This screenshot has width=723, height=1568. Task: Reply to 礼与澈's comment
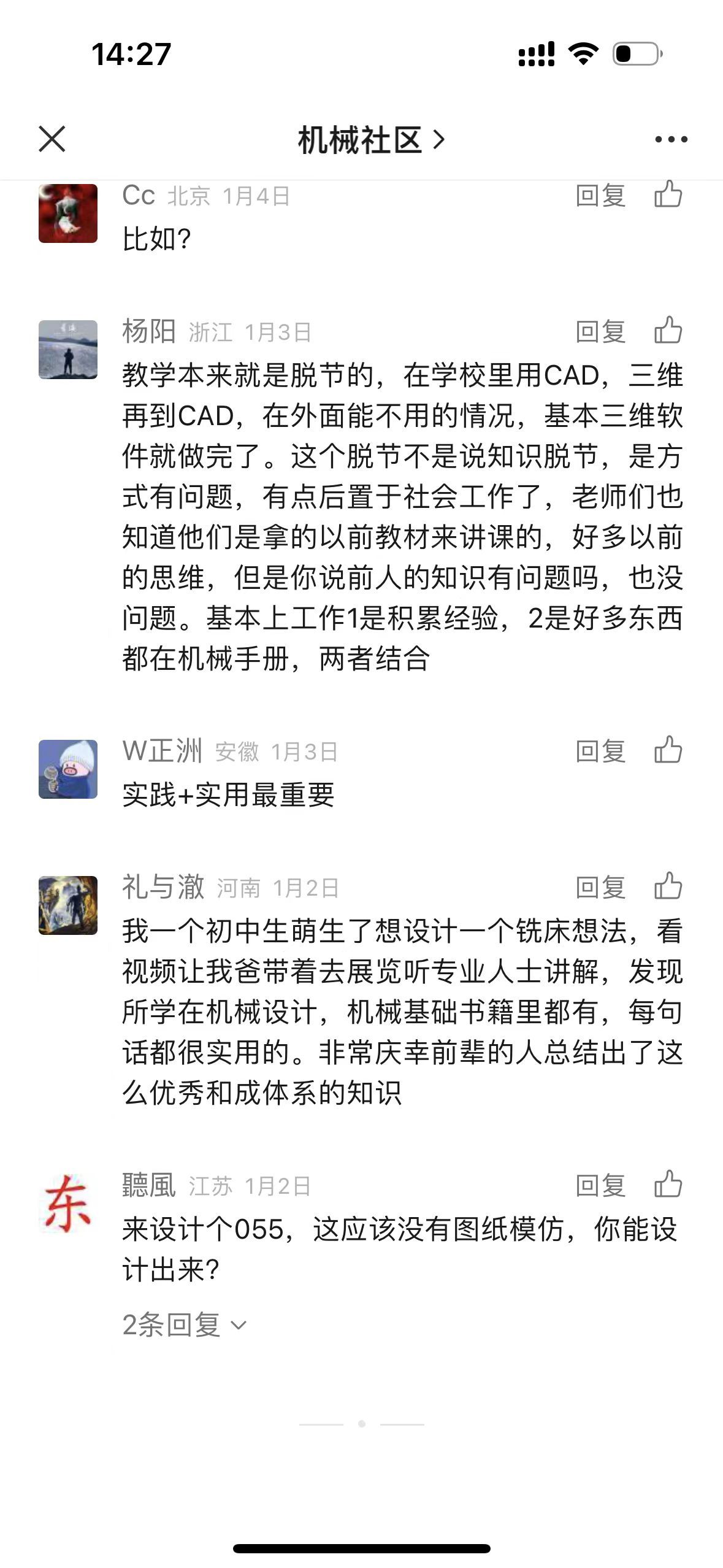click(x=600, y=888)
